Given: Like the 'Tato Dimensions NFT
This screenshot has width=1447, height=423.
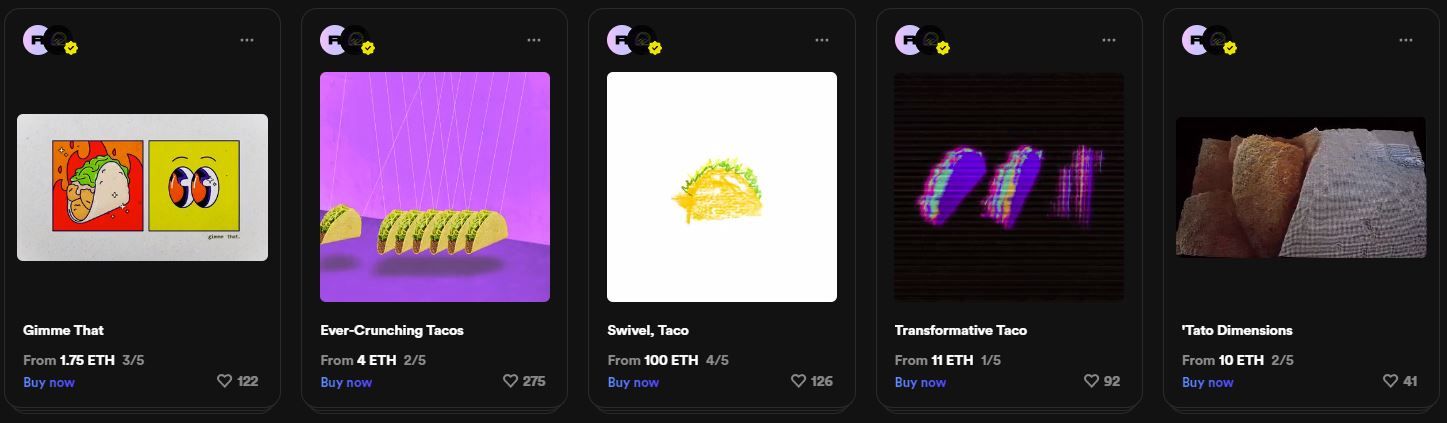Looking at the screenshot, I should click(x=1390, y=381).
